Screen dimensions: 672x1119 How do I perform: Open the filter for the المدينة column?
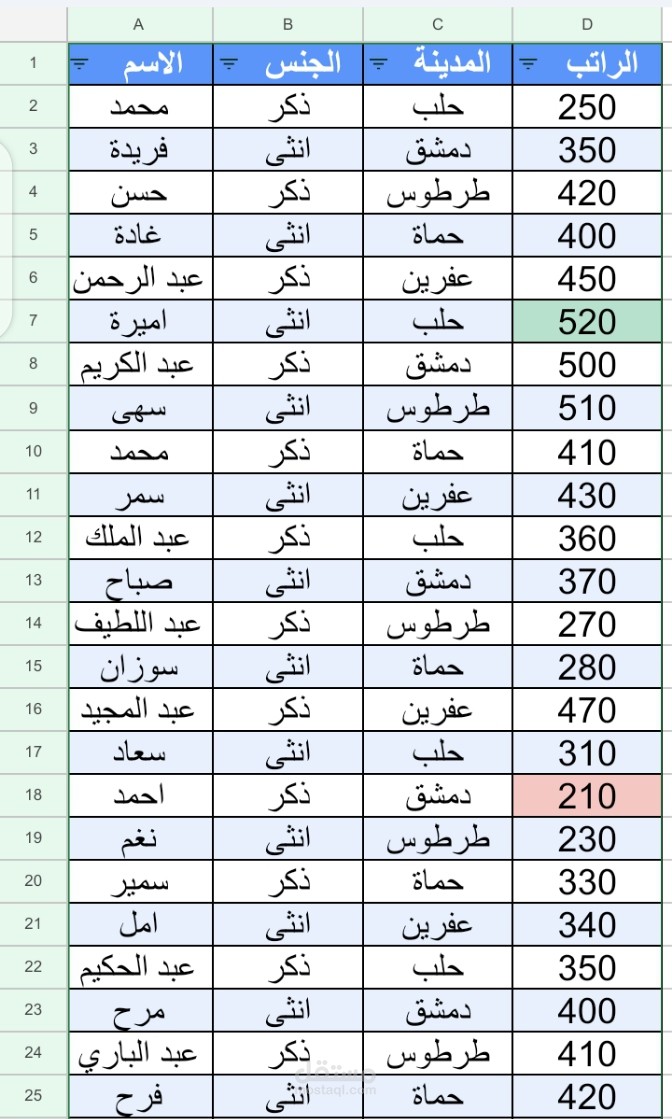(x=380, y=65)
